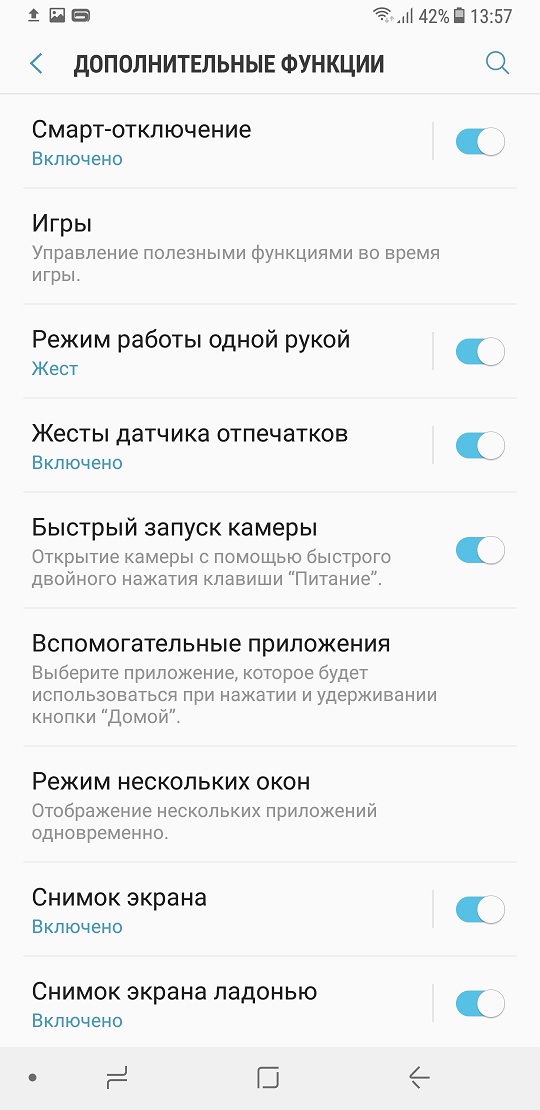Toggle off Смарт-отключение switch
The width and height of the screenshot is (540, 1110).
pyautogui.click(x=480, y=142)
